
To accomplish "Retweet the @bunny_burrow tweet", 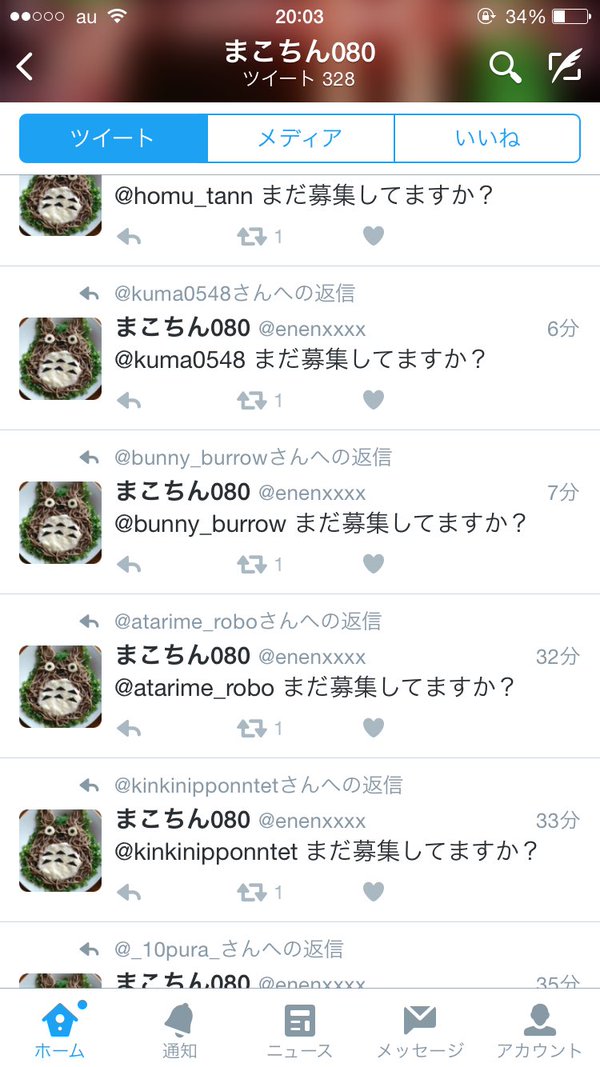I will 252,564.
